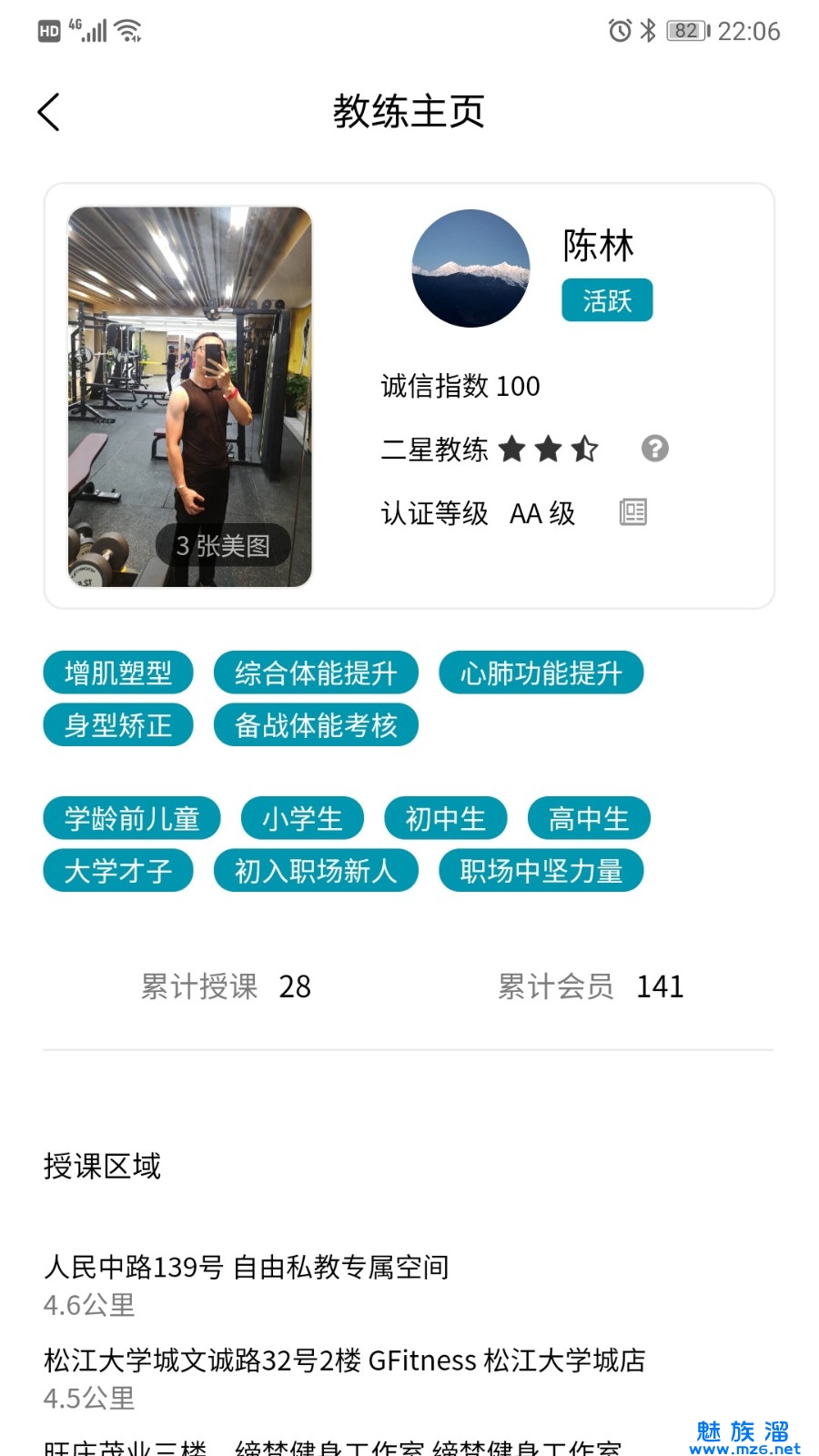Viewport: 819px width, 1456px height.
Task: Open the coach's photo gallery (3张美图)
Action: (190, 397)
